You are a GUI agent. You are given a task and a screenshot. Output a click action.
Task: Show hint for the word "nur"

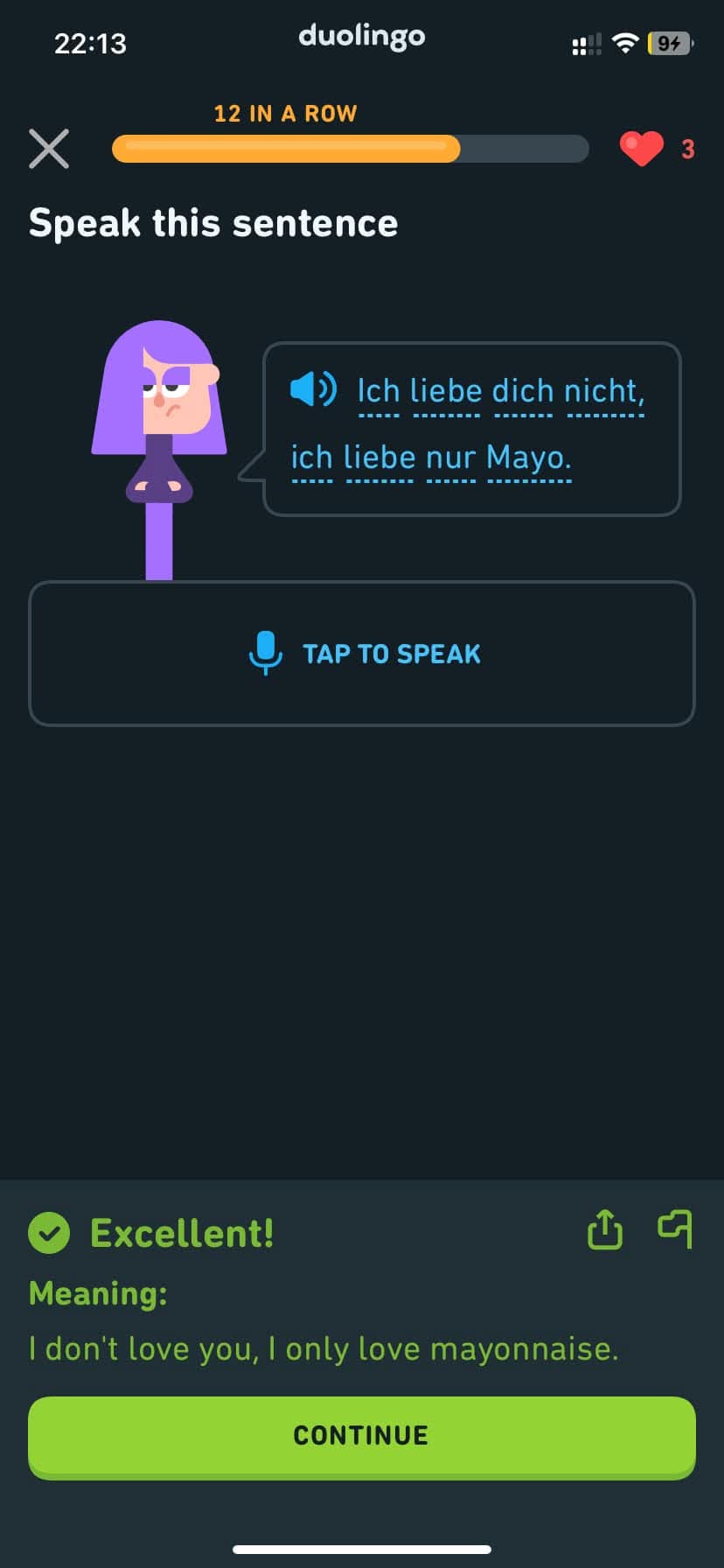tap(450, 457)
